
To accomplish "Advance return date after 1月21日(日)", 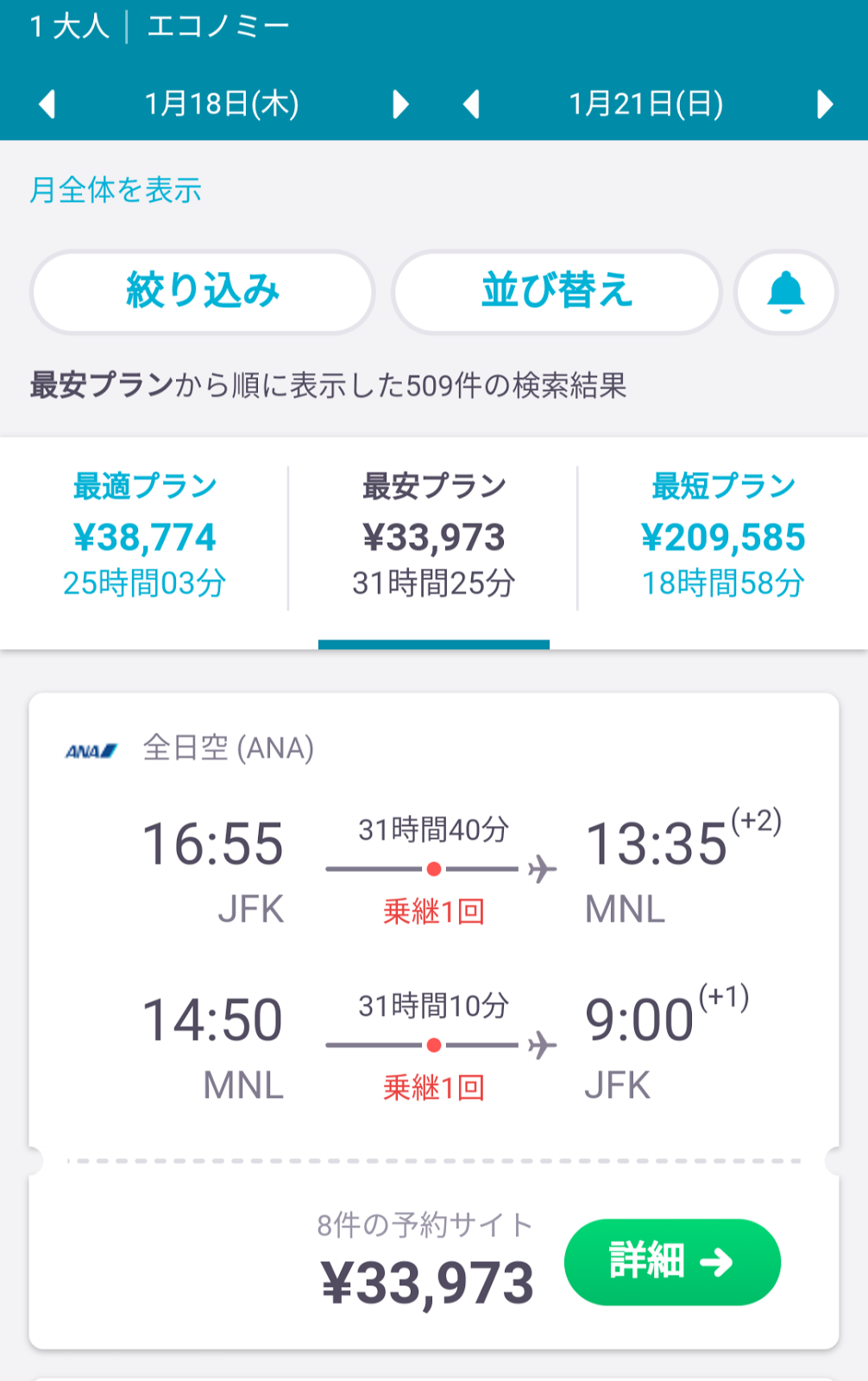I will point(825,104).
